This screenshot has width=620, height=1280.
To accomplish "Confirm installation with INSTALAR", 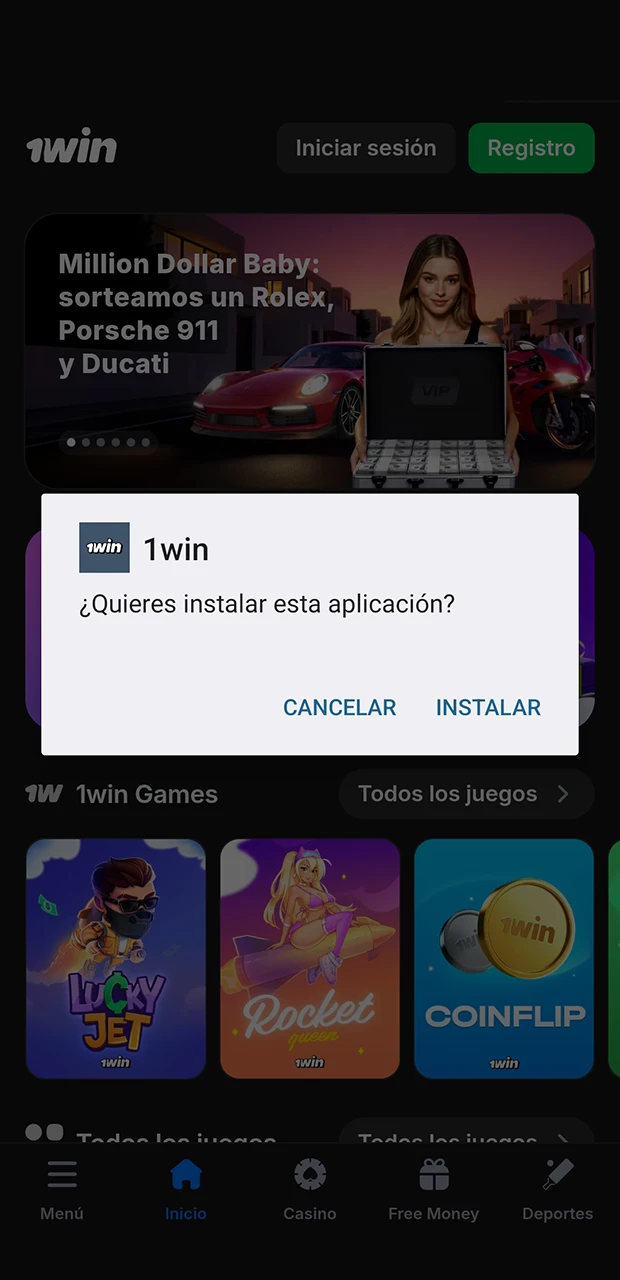I will click(x=488, y=707).
